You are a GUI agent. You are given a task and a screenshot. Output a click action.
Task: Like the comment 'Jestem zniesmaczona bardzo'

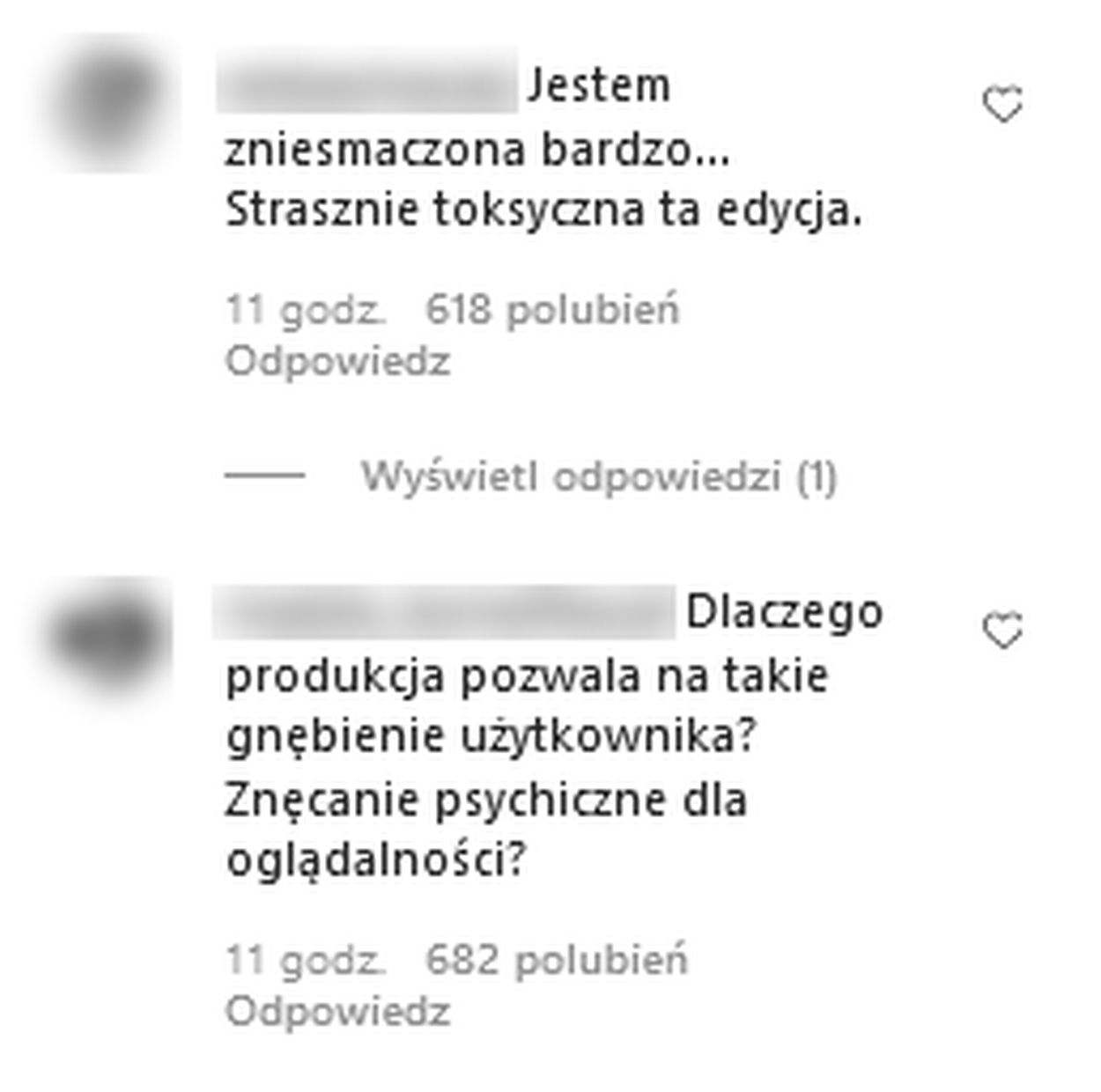tap(1001, 105)
